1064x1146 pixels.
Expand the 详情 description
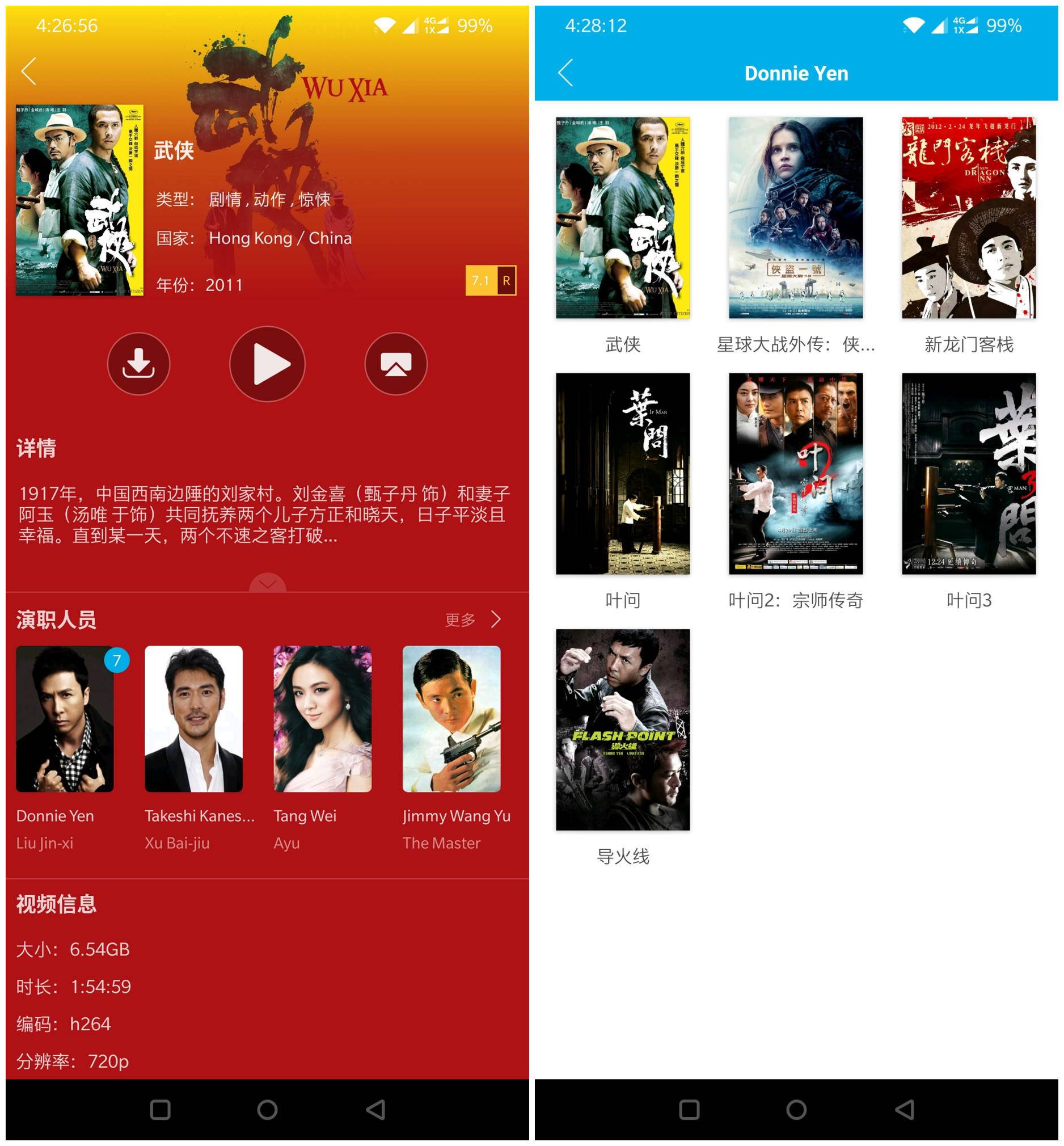(268, 584)
